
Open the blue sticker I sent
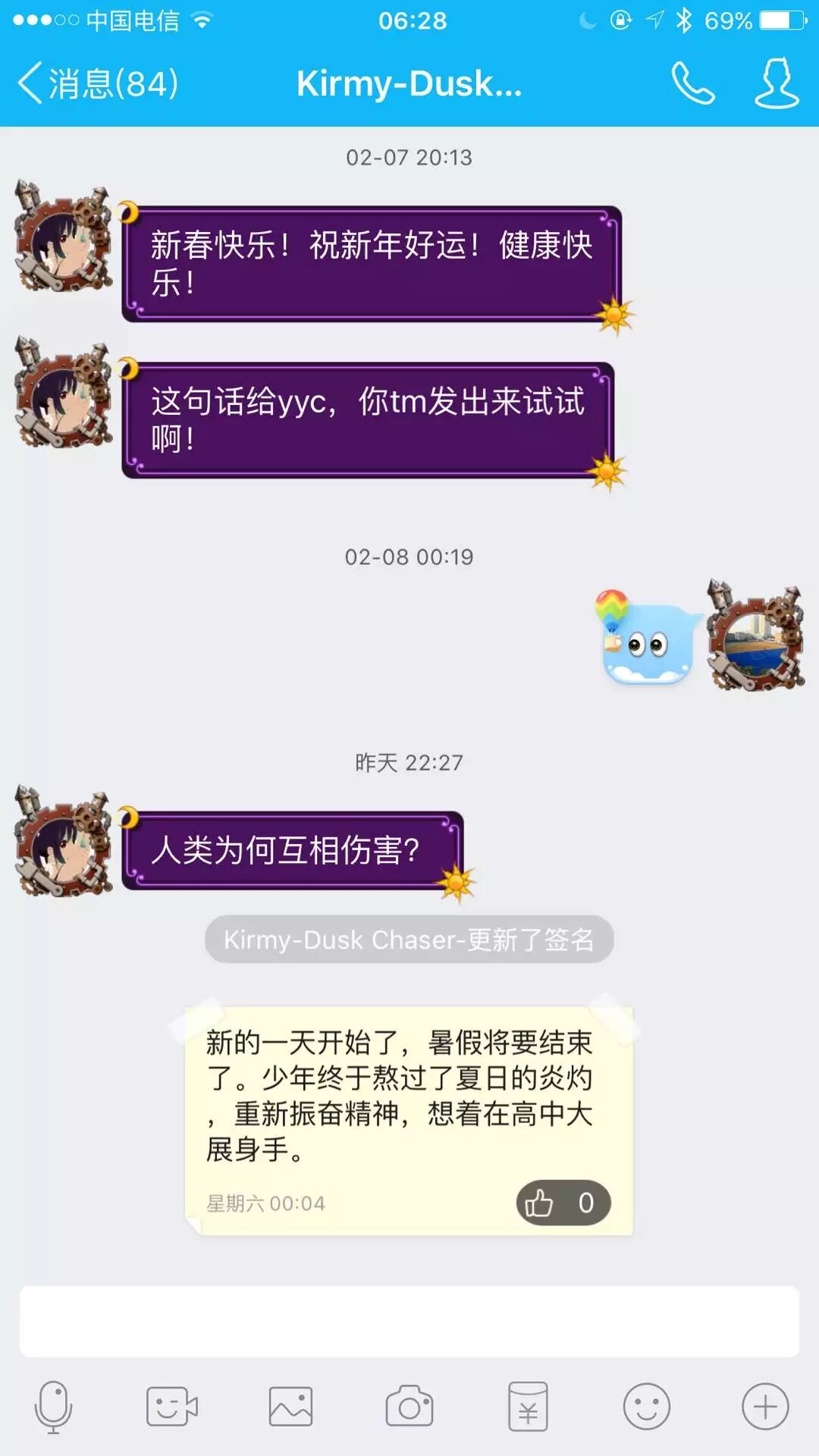647,641
